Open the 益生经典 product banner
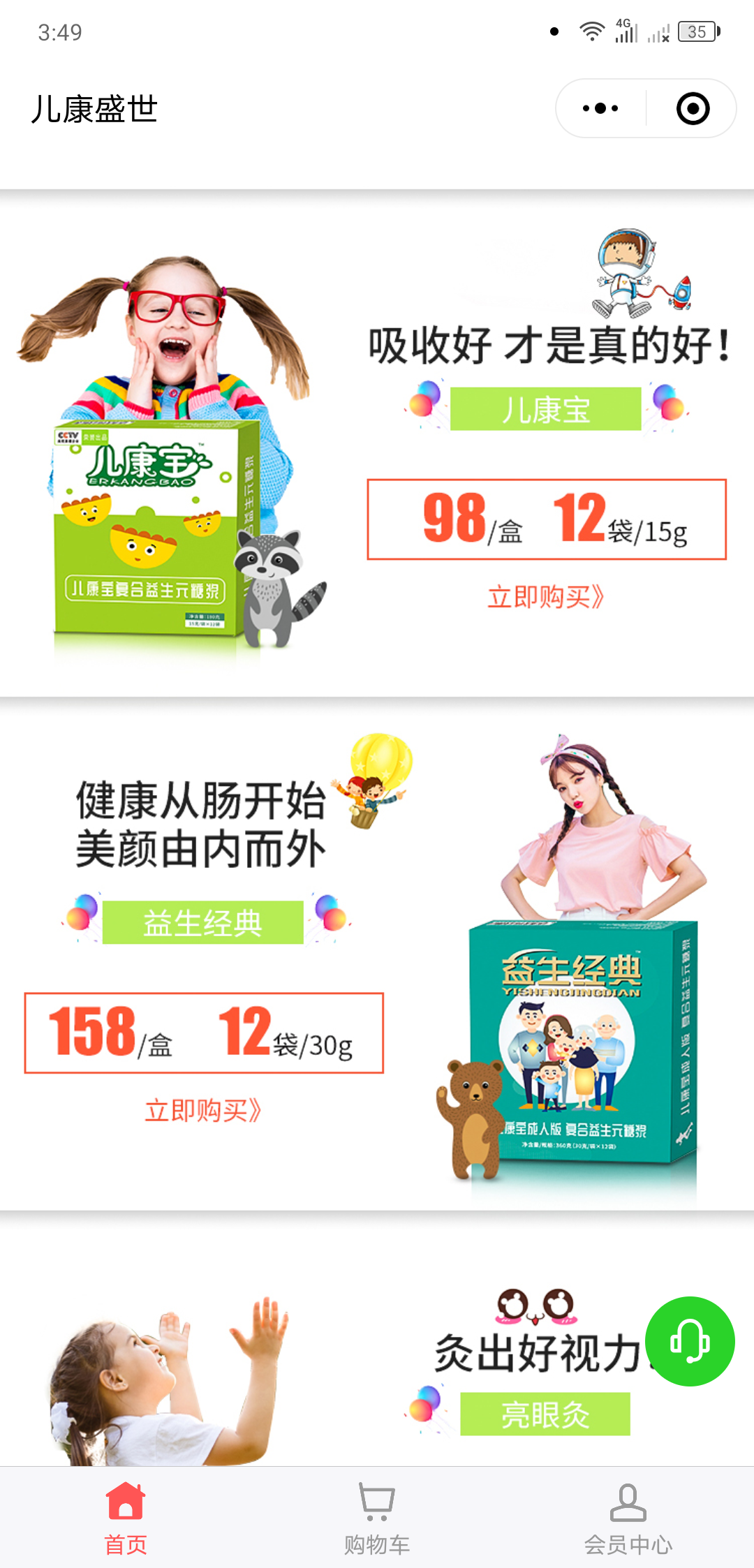754x1568 pixels. click(377, 954)
